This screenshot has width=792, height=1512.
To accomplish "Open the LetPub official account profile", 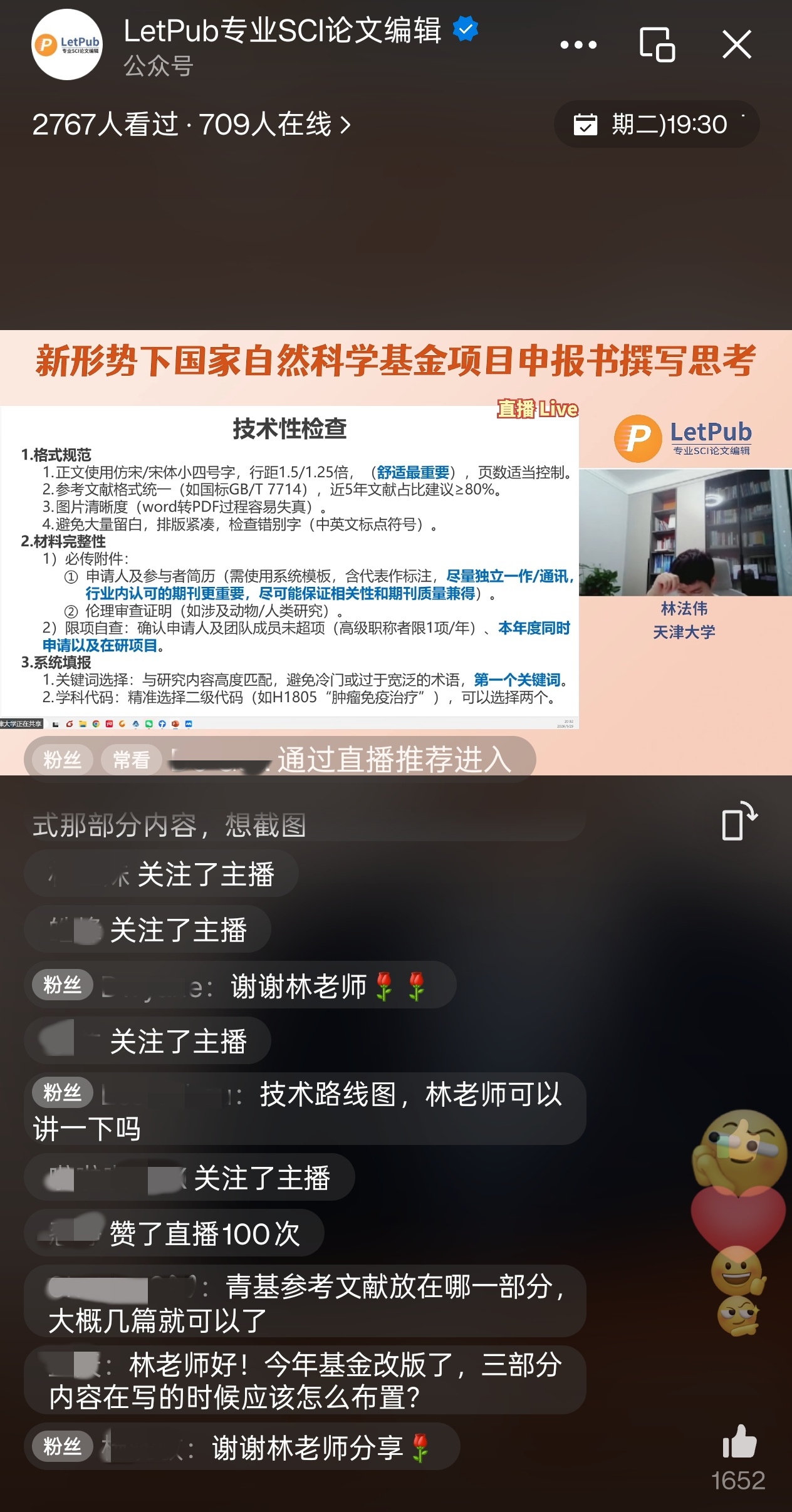I will [x=66, y=45].
